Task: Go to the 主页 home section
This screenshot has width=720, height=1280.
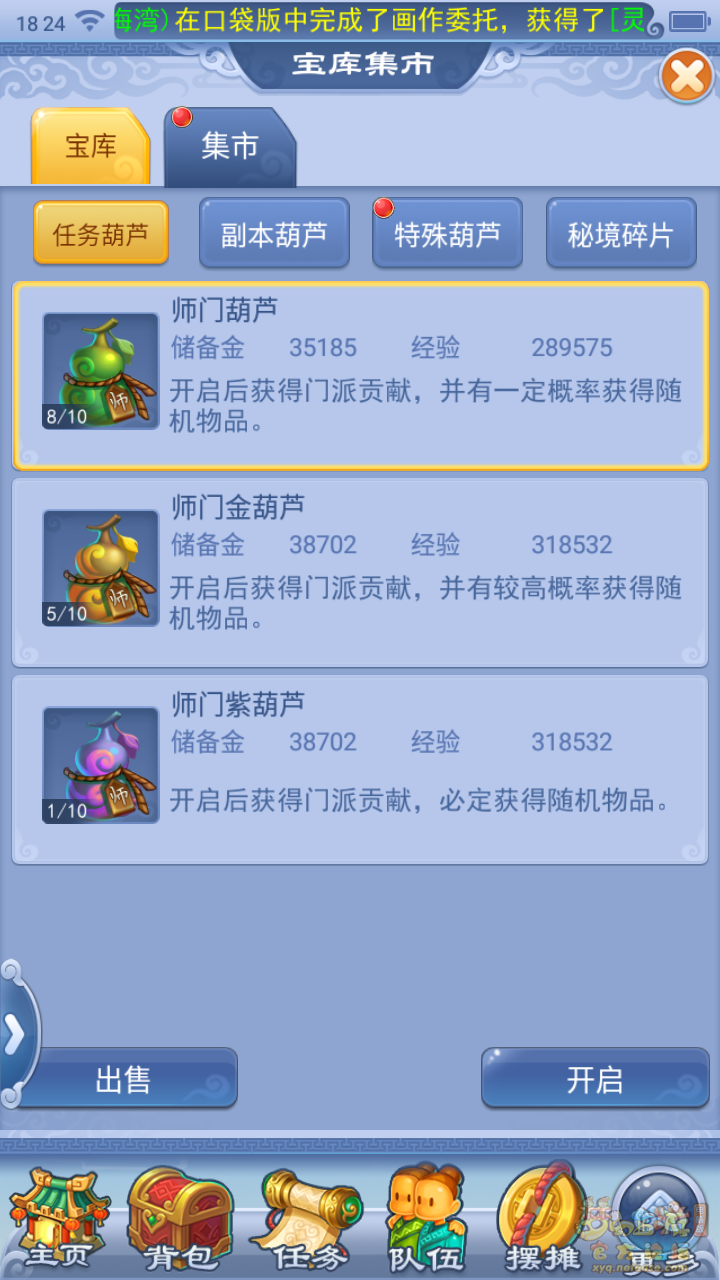Action: click(x=59, y=1220)
